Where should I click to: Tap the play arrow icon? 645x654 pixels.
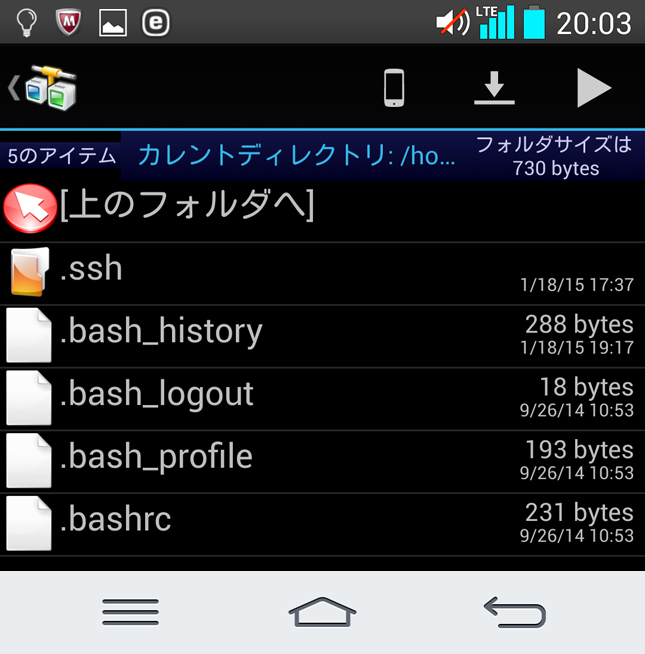pyautogui.click(x=593, y=88)
